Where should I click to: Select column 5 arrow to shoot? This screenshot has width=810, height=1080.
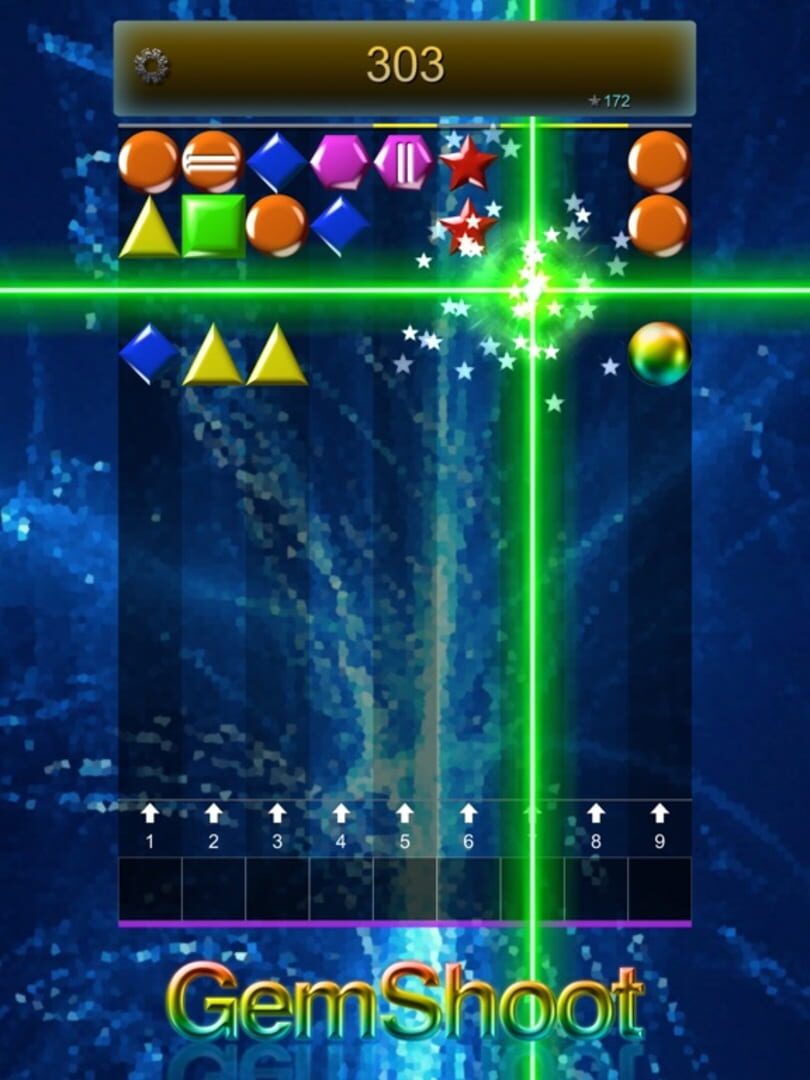(x=404, y=825)
